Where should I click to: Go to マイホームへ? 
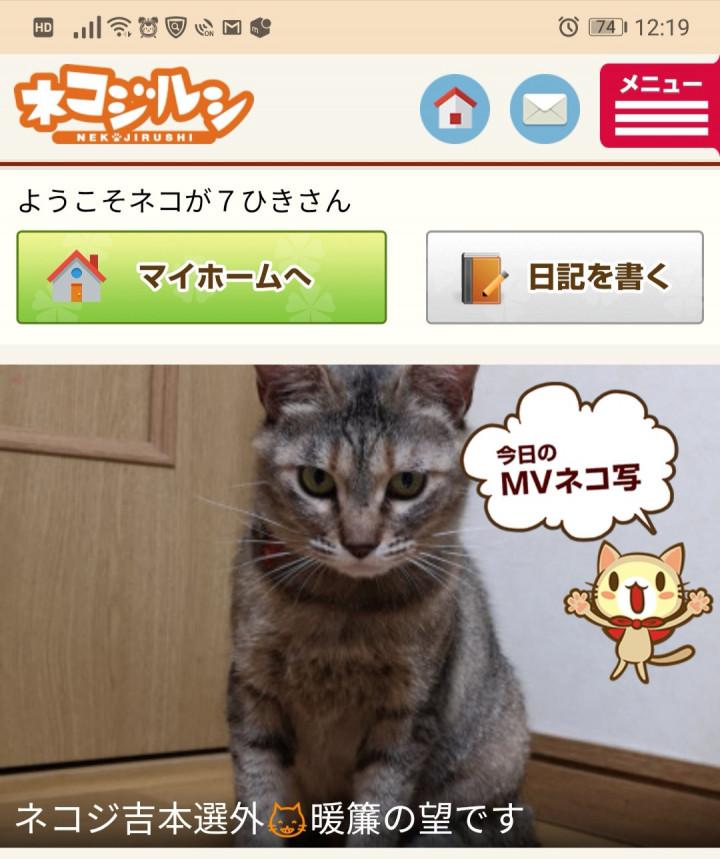pyautogui.click(x=201, y=277)
